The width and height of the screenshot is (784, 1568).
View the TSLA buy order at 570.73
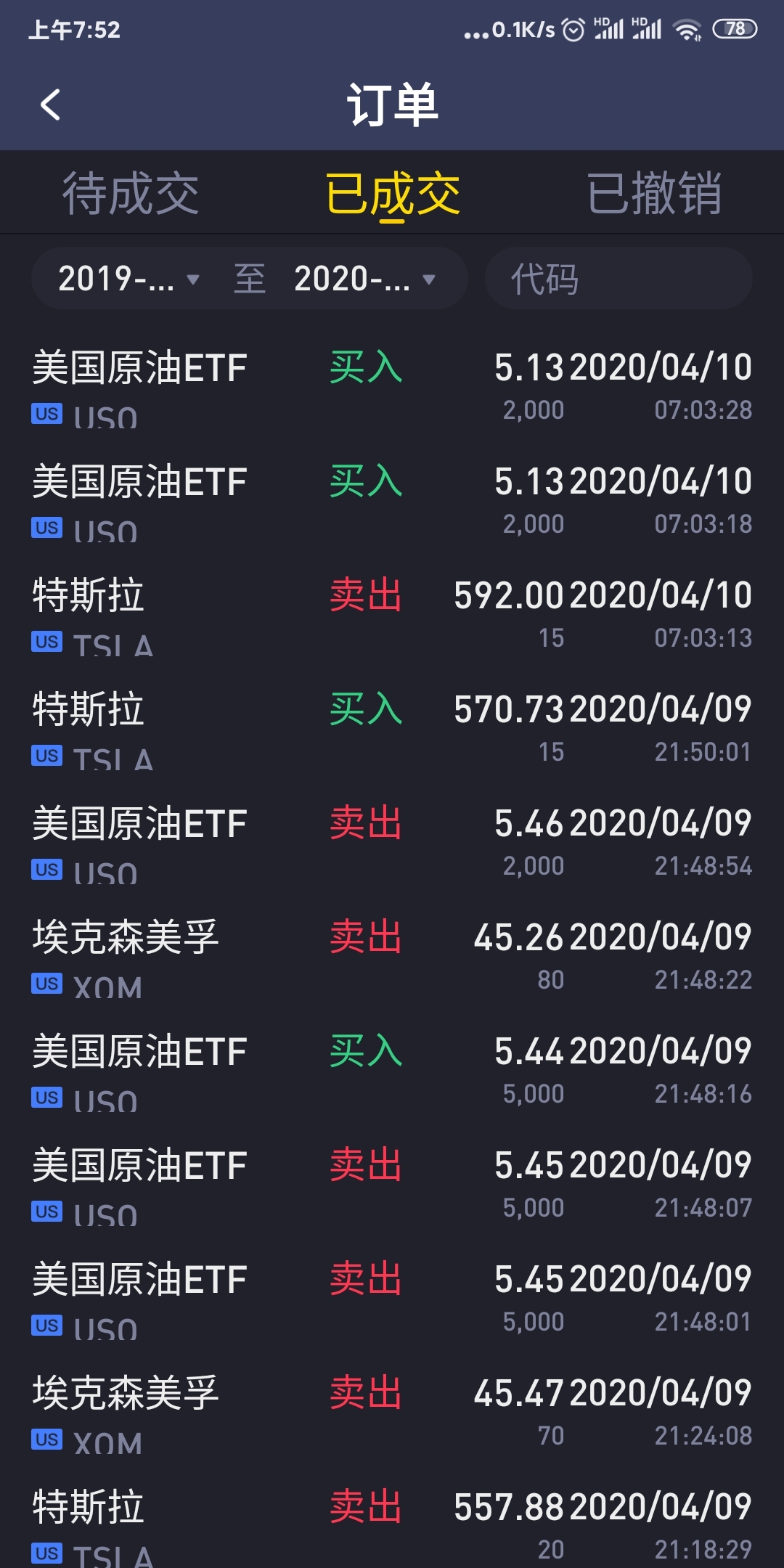click(392, 730)
